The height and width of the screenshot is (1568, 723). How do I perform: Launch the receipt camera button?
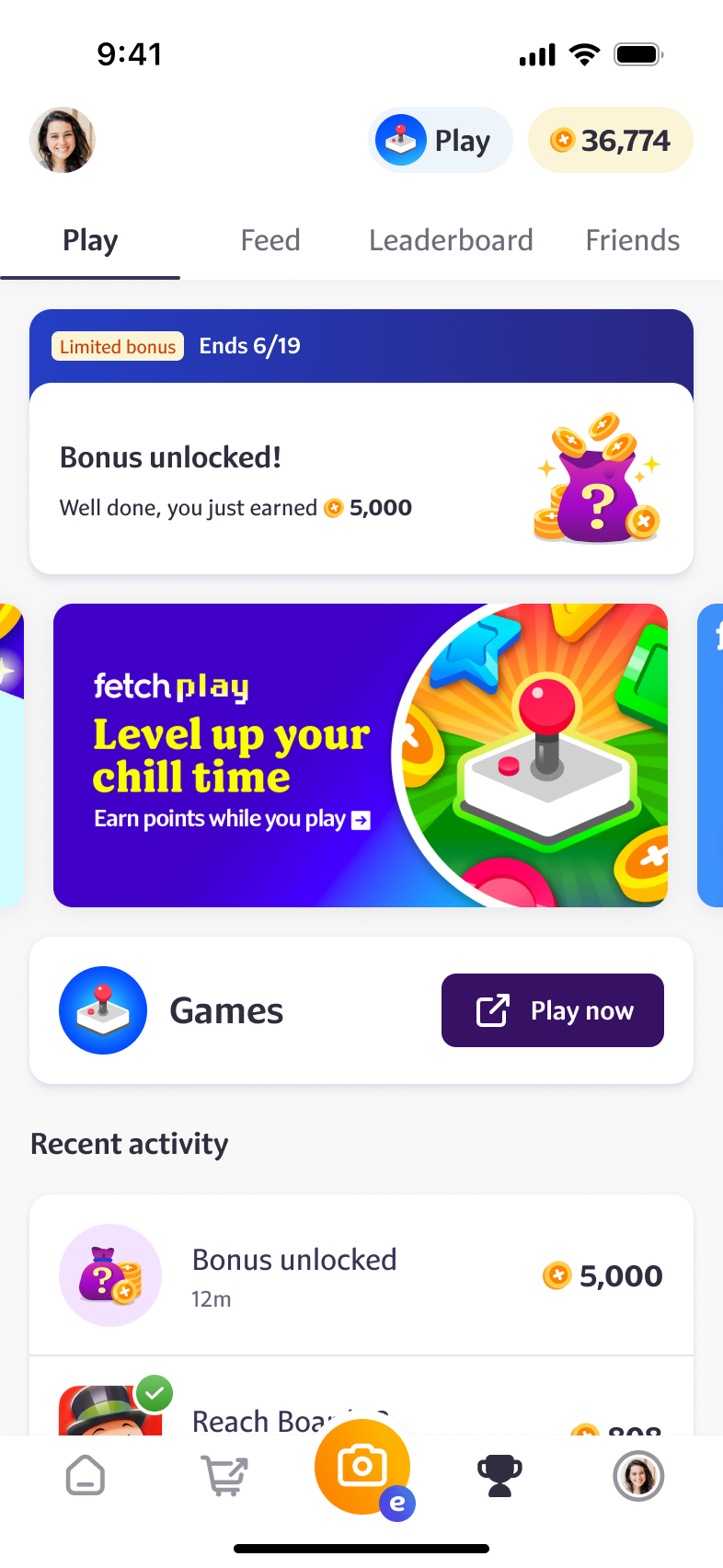[x=361, y=1467]
